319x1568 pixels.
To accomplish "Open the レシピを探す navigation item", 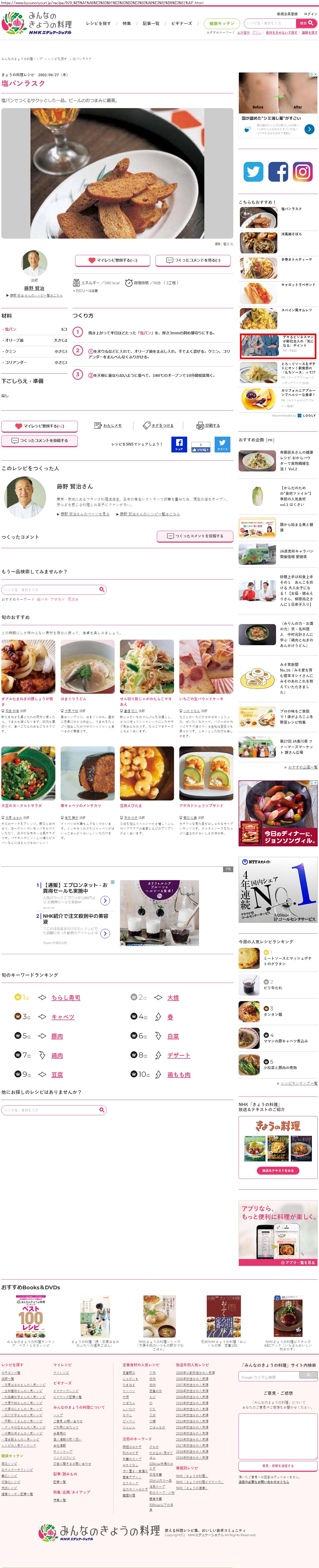I will pyautogui.click(x=98, y=23).
